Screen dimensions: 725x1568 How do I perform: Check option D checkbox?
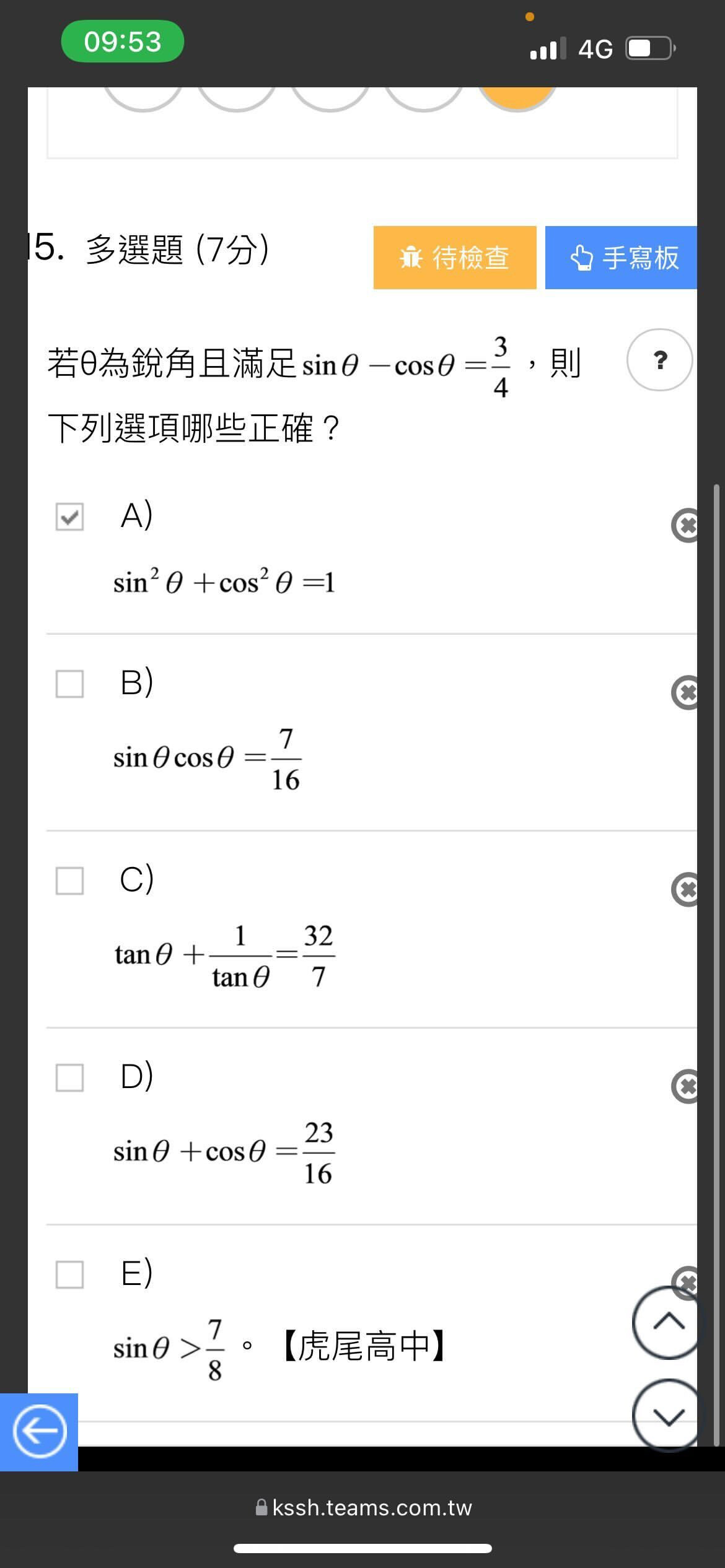pos(69,1078)
